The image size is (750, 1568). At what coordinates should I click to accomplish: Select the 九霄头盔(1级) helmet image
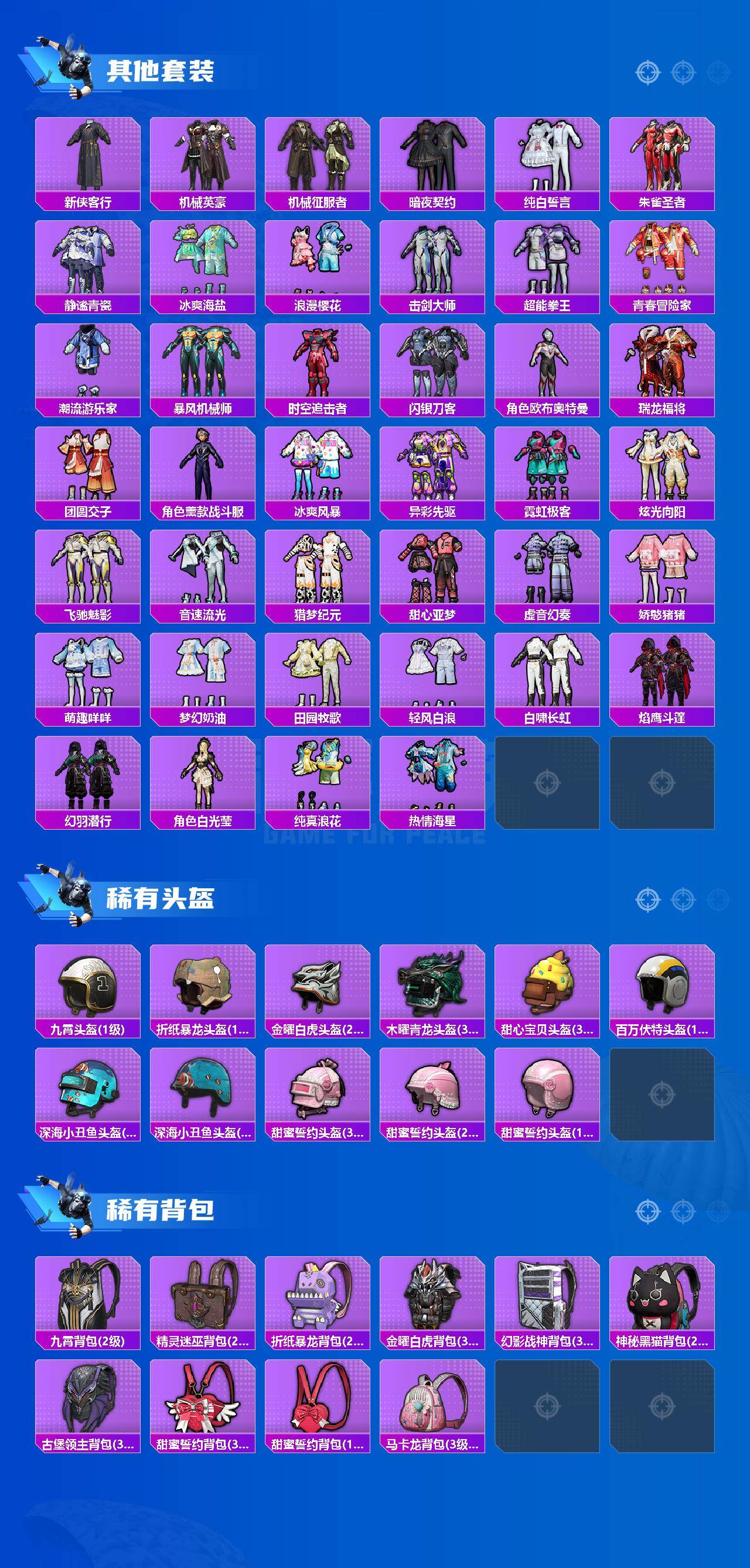click(x=88, y=989)
